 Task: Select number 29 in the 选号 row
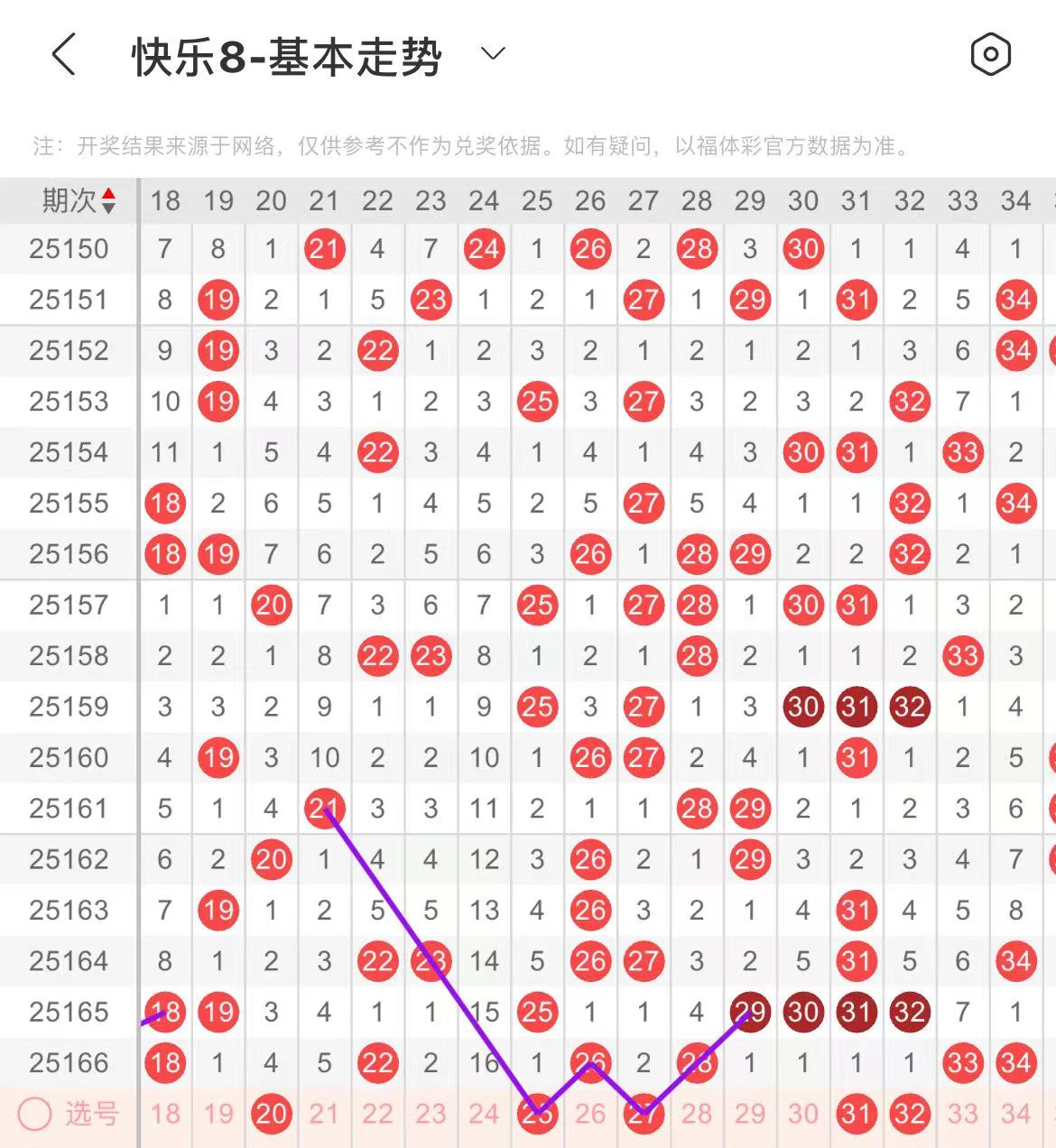click(x=750, y=1114)
